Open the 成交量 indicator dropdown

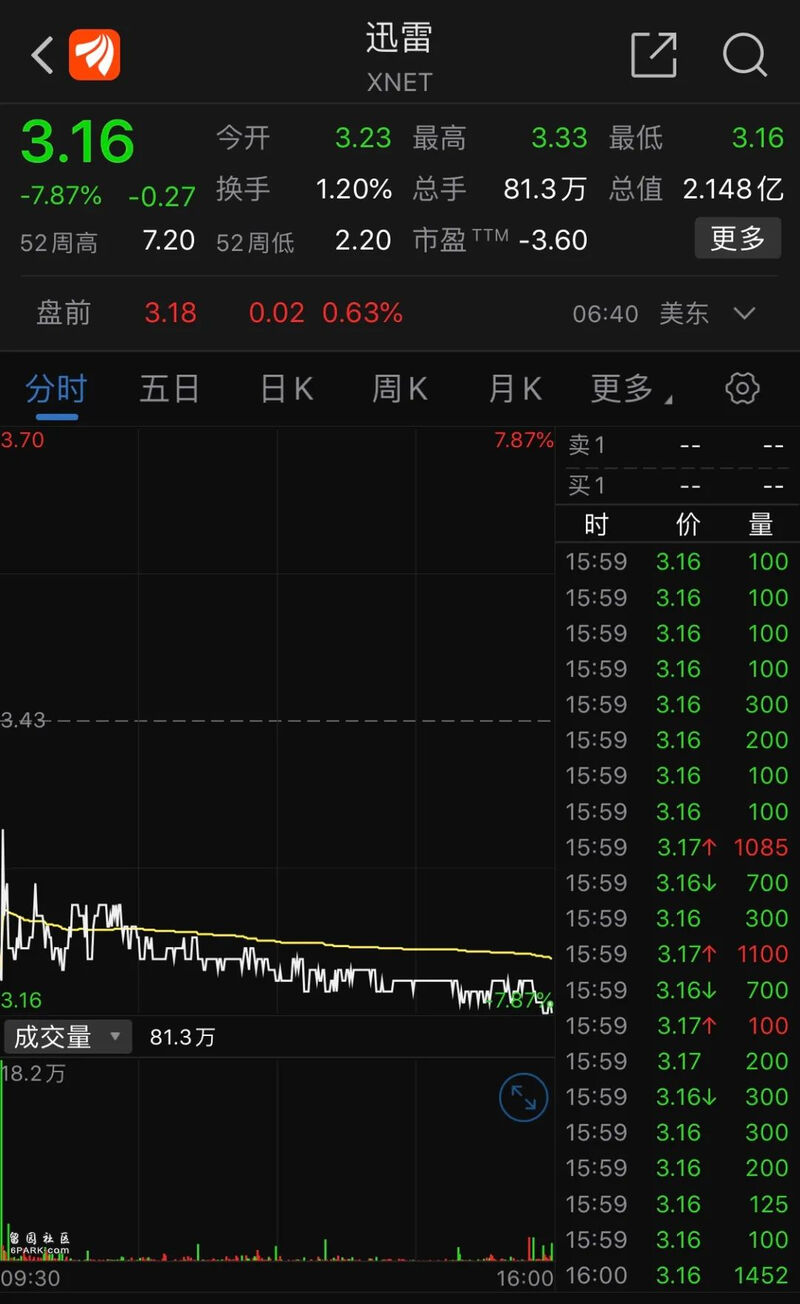click(x=68, y=1037)
